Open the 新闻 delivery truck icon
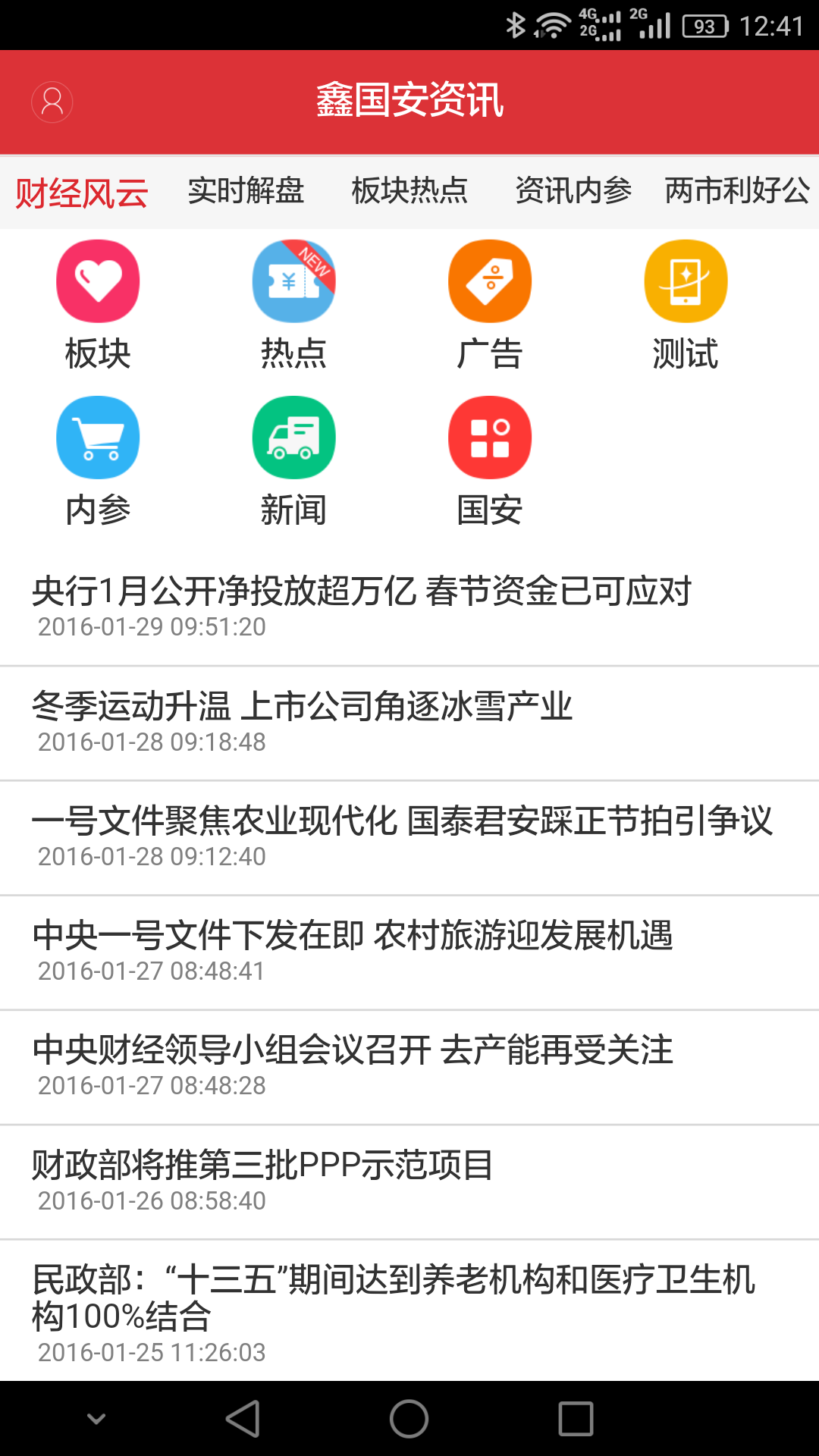This screenshot has width=819, height=1456. [x=293, y=438]
